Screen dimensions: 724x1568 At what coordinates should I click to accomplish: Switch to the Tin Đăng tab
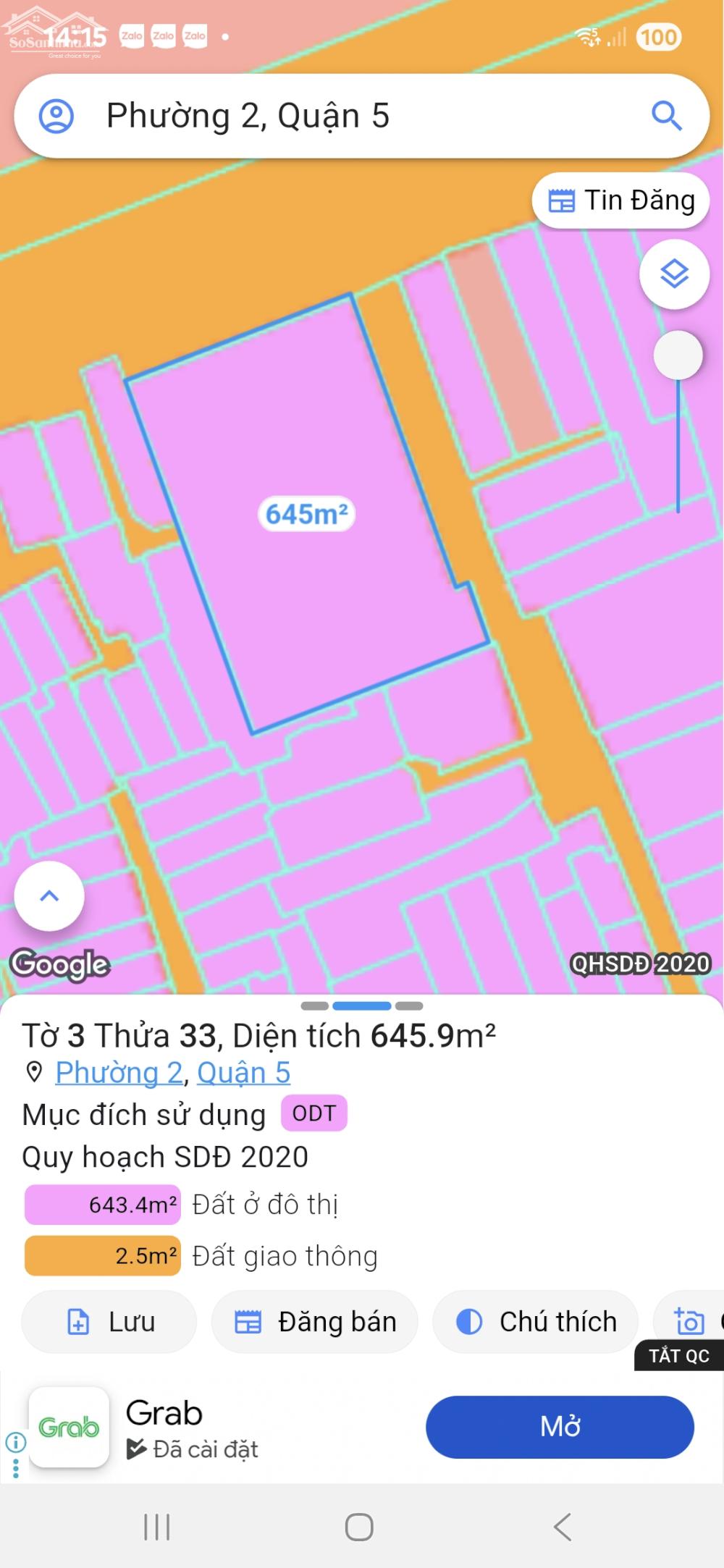620,201
